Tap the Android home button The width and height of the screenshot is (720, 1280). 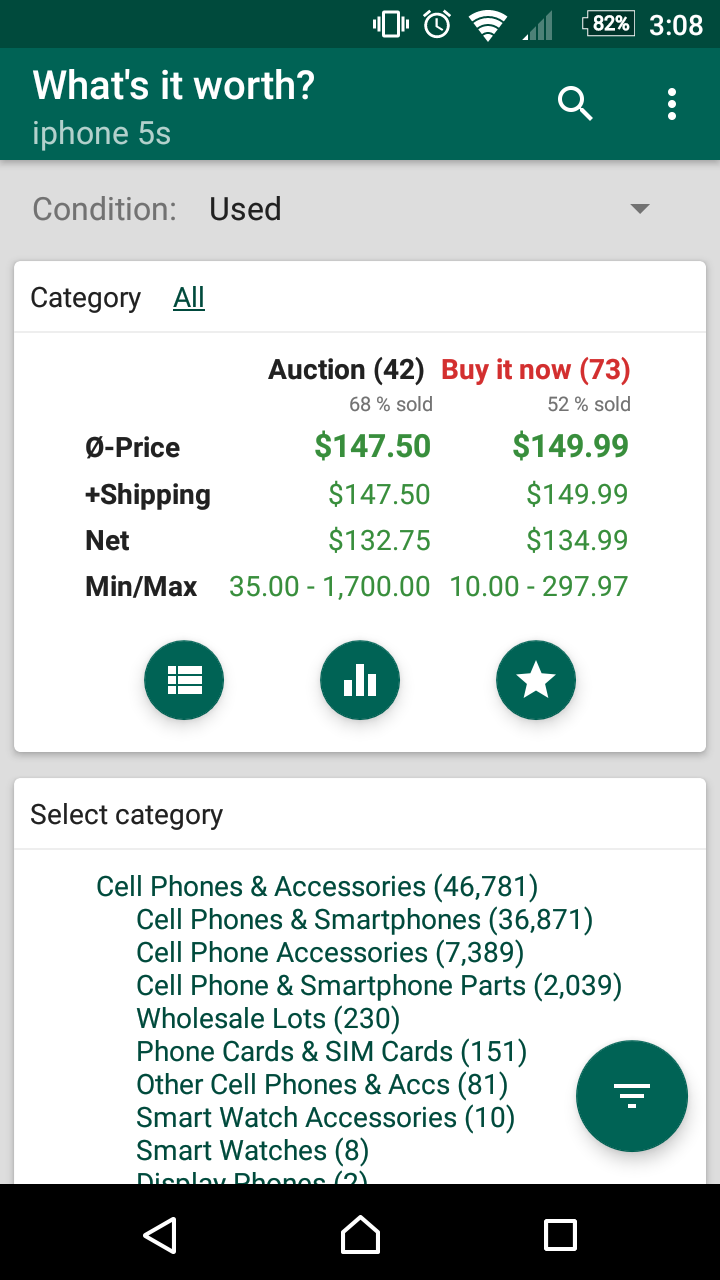360,1235
